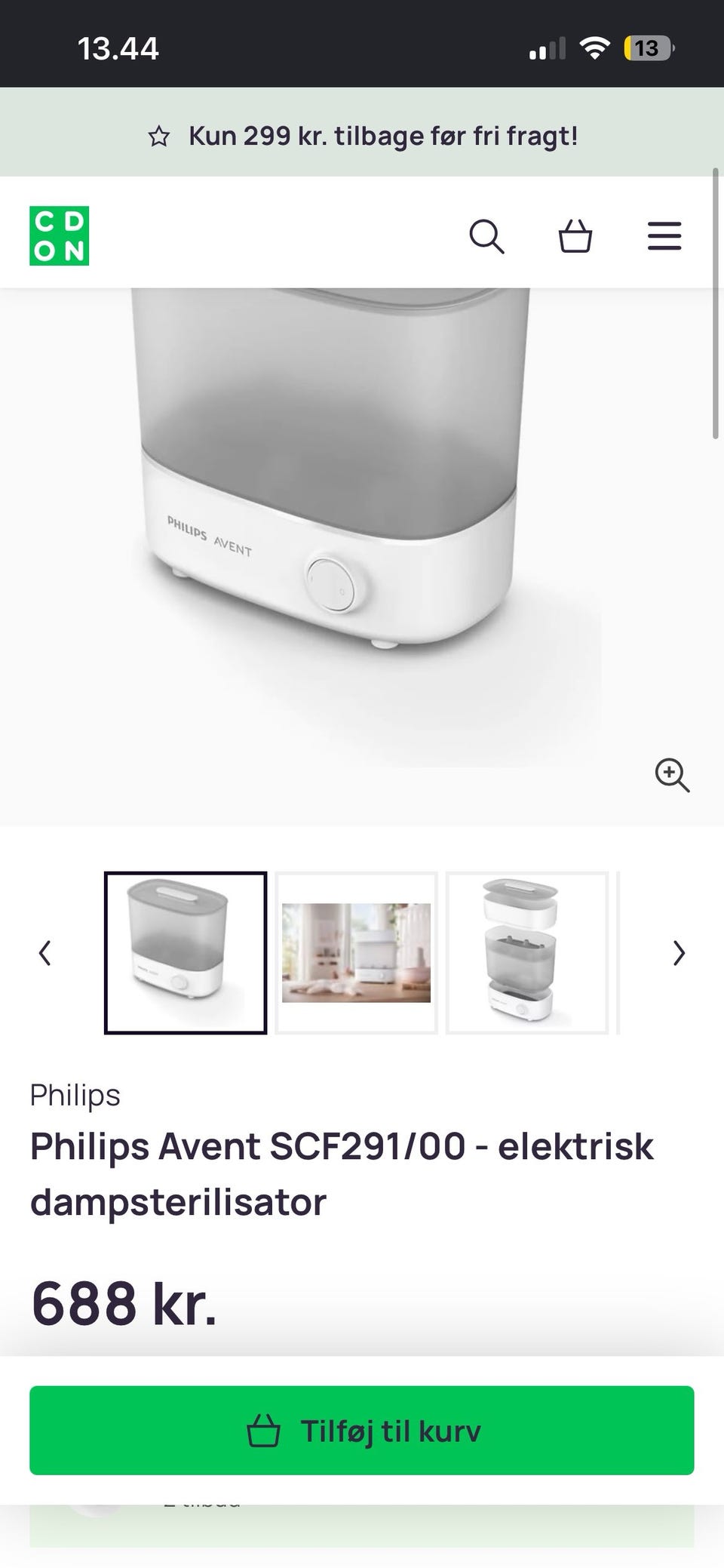
Task: Zoom into the product image
Action: 672,776
